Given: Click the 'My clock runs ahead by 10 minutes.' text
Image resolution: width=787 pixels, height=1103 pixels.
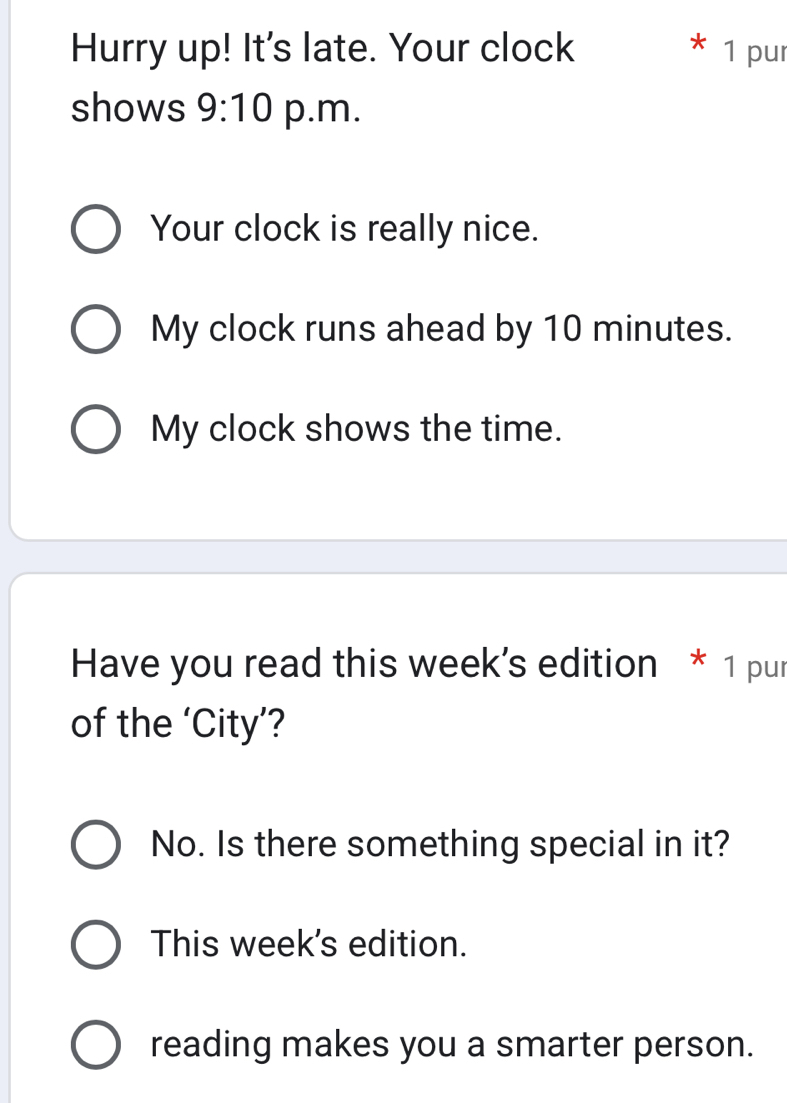Looking at the screenshot, I should coord(441,329).
